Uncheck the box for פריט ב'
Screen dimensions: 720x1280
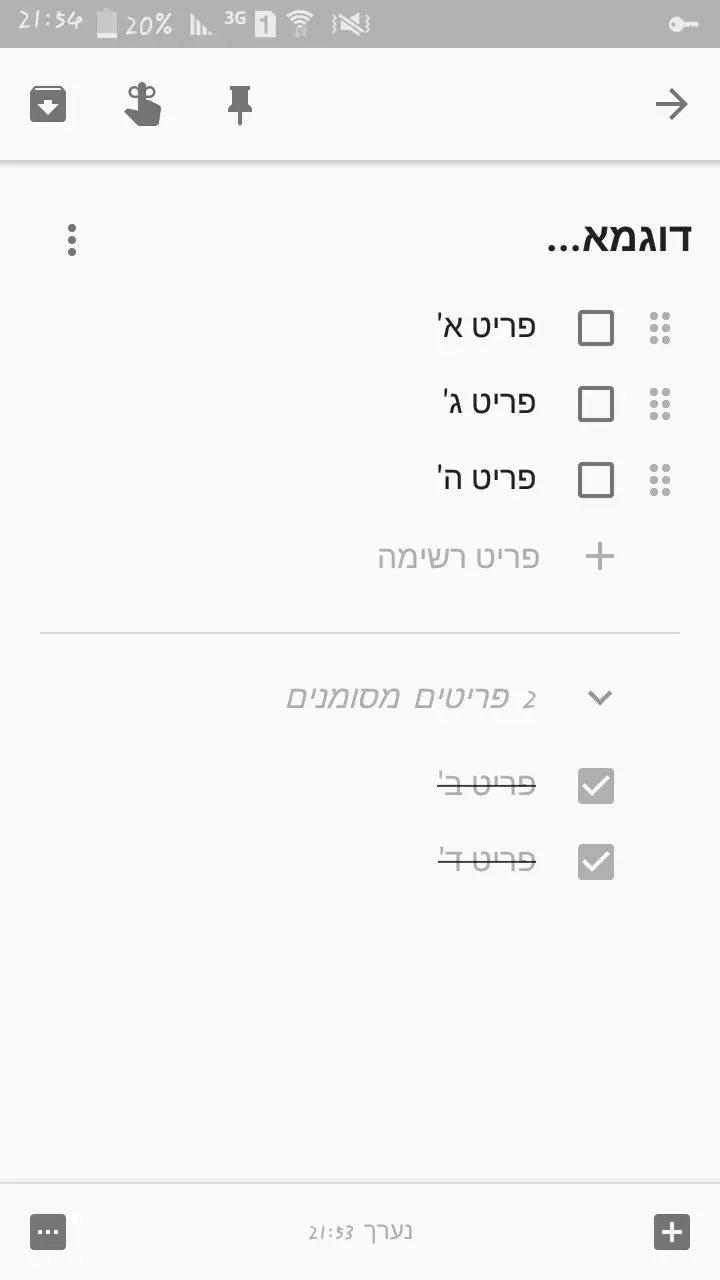coord(596,786)
